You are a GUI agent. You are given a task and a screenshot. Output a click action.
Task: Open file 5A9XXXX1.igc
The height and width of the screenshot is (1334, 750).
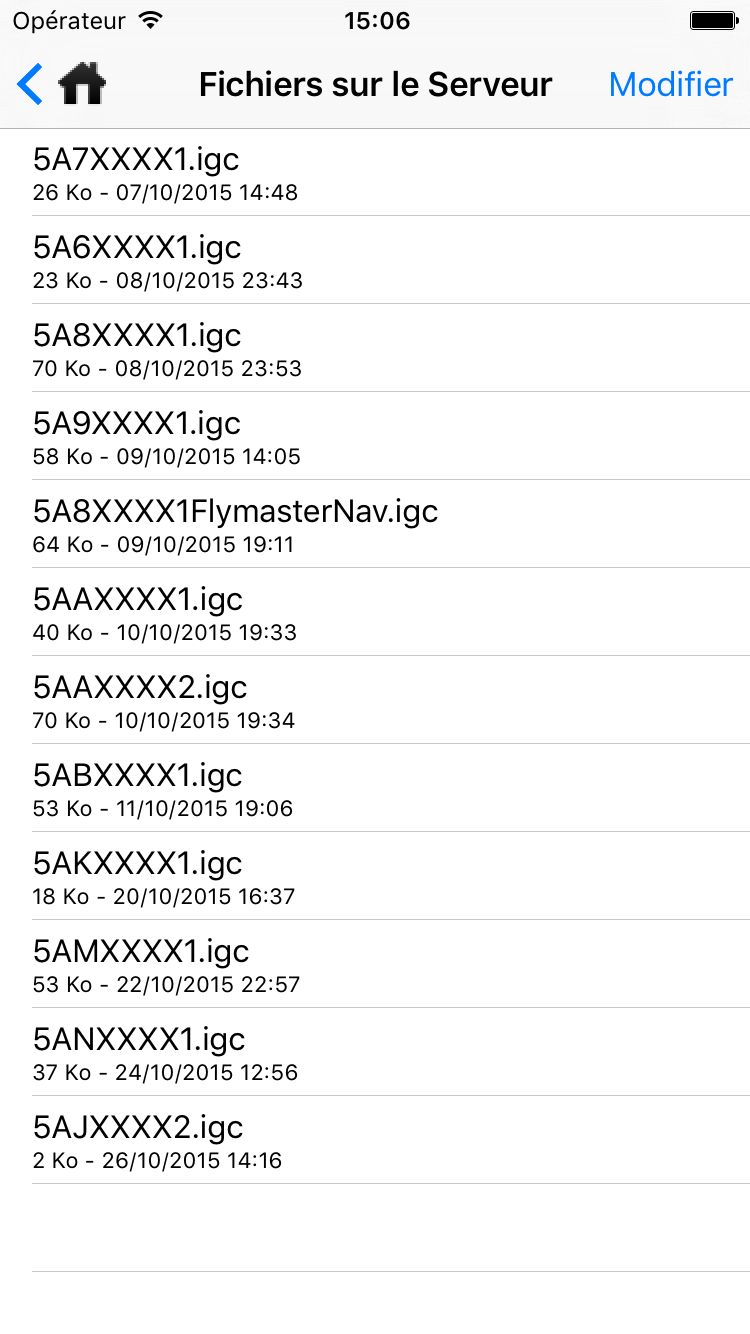pyautogui.click(x=375, y=436)
